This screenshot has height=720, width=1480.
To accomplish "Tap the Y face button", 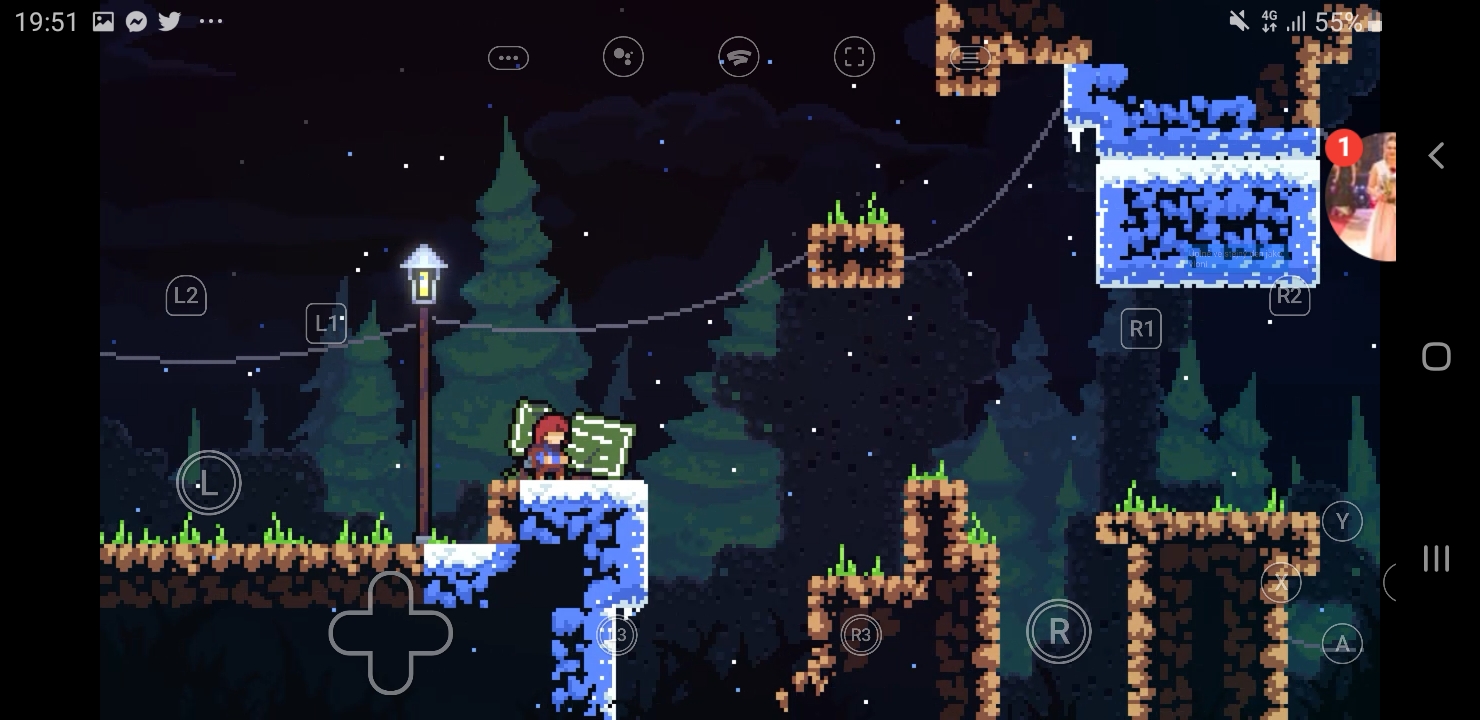I will (x=1342, y=521).
